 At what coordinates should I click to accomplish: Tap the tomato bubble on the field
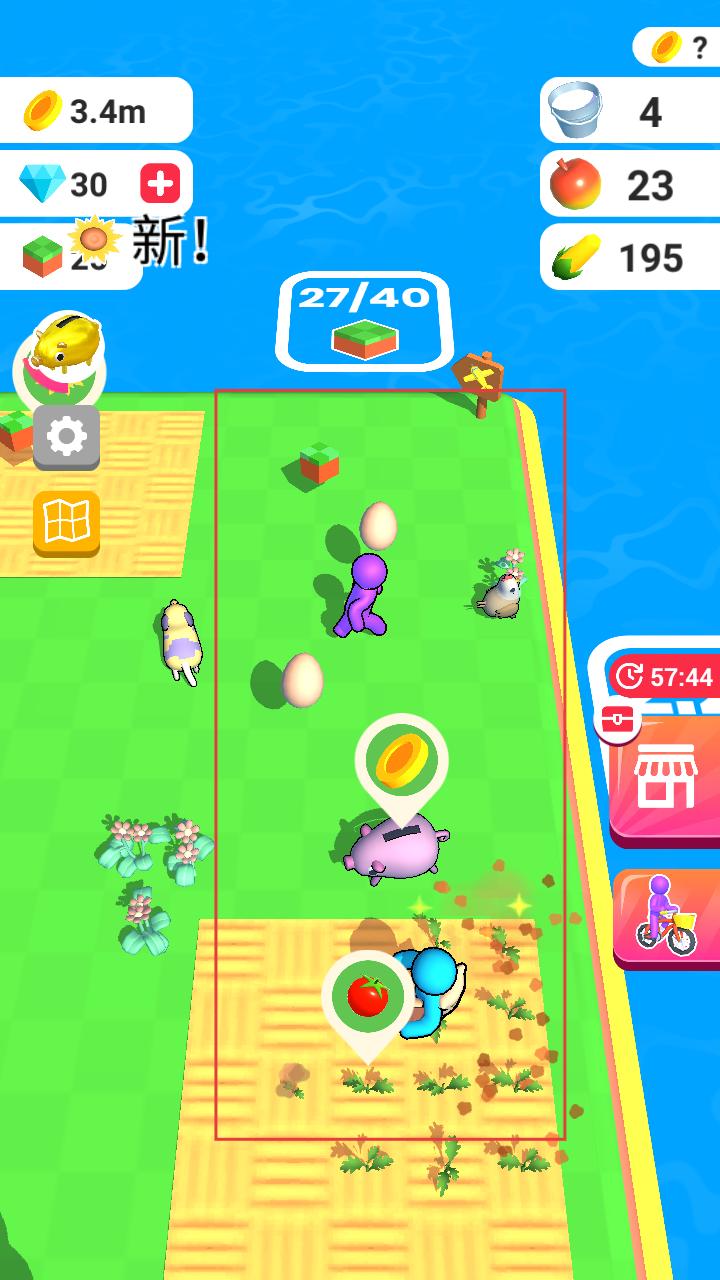(367, 997)
